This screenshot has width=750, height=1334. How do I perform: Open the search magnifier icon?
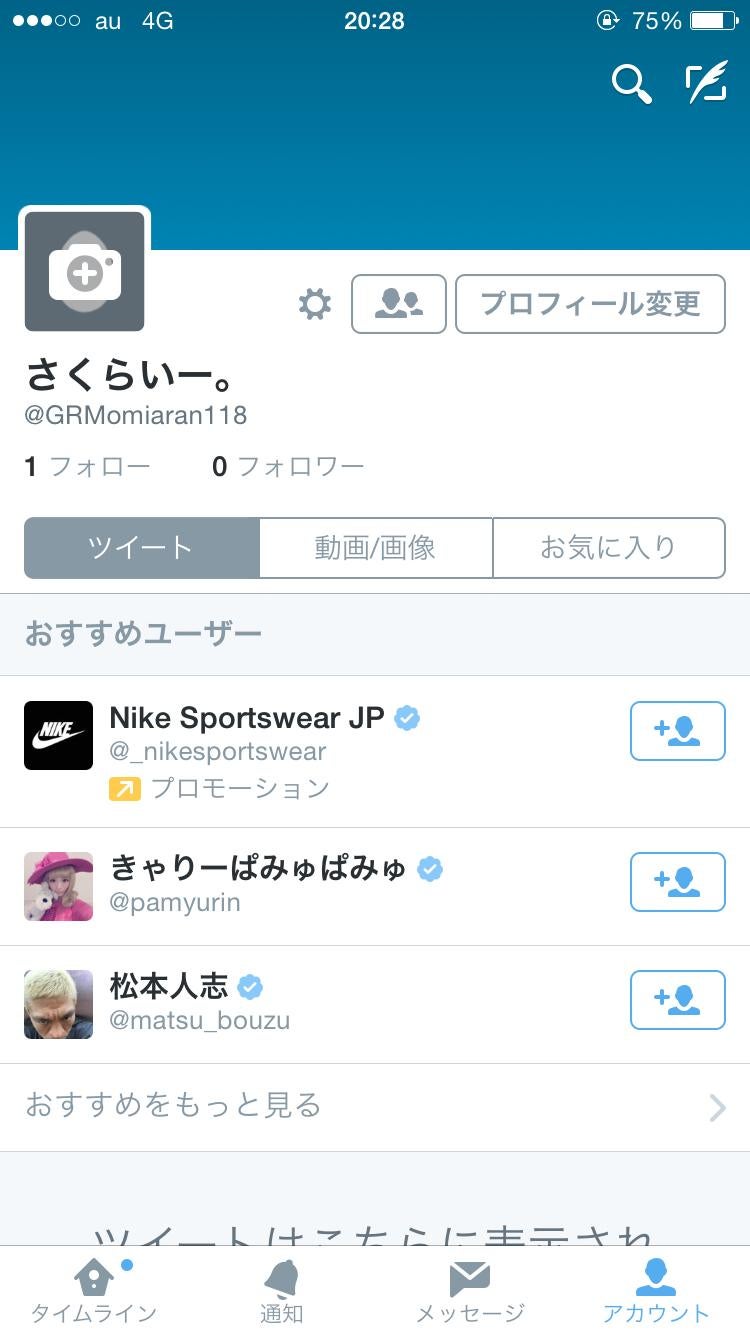[x=631, y=84]
